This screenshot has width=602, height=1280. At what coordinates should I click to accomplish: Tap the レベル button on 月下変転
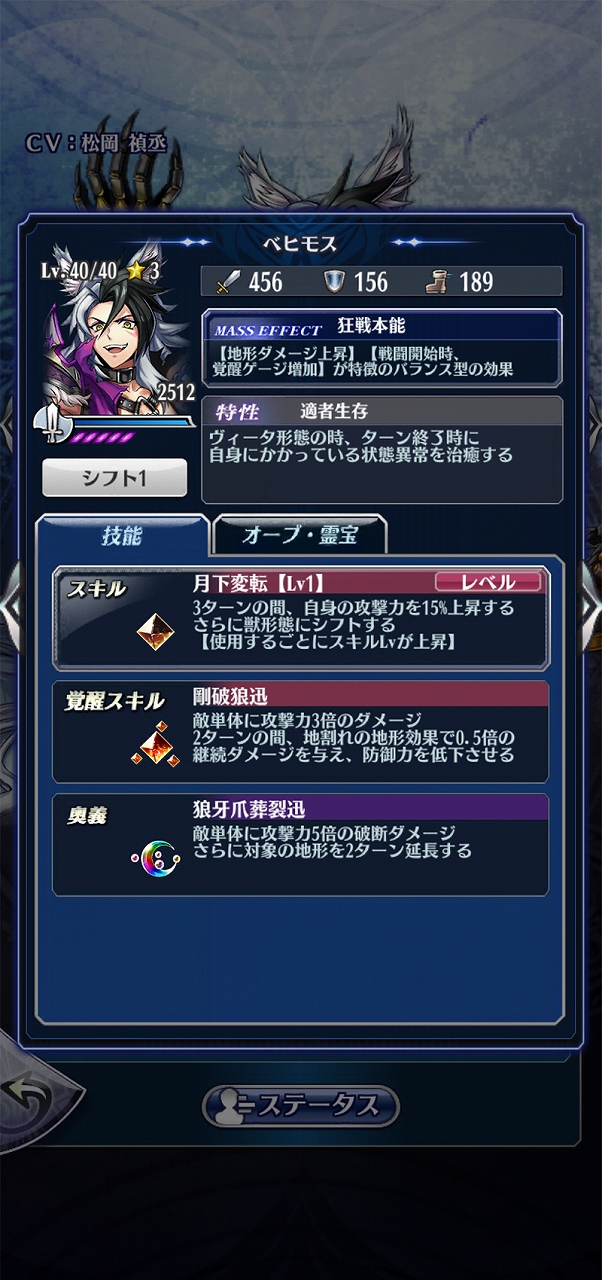coord(489,582)
